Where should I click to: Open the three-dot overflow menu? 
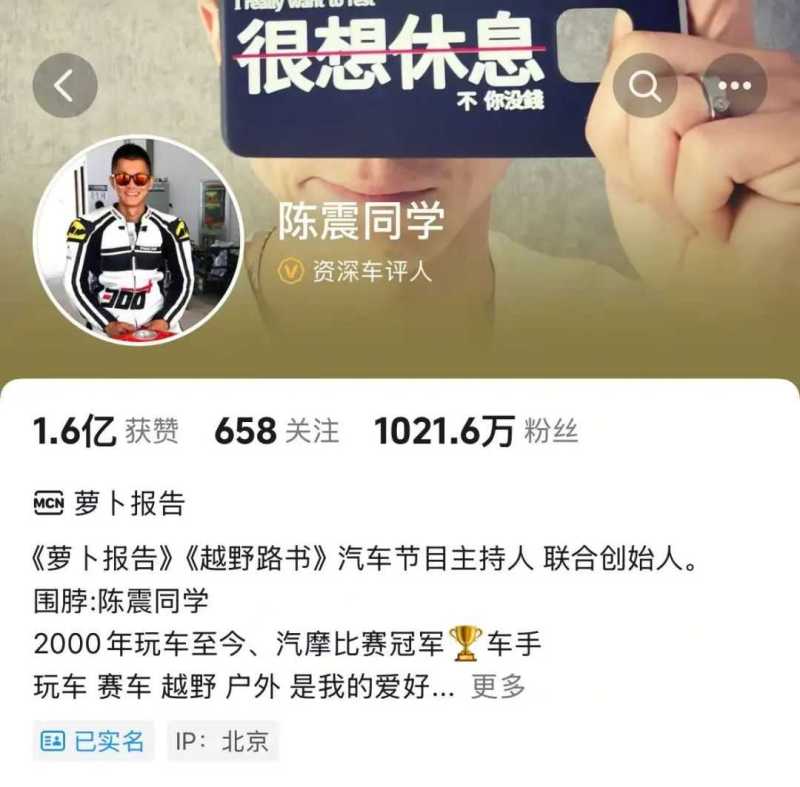point(735,86)
